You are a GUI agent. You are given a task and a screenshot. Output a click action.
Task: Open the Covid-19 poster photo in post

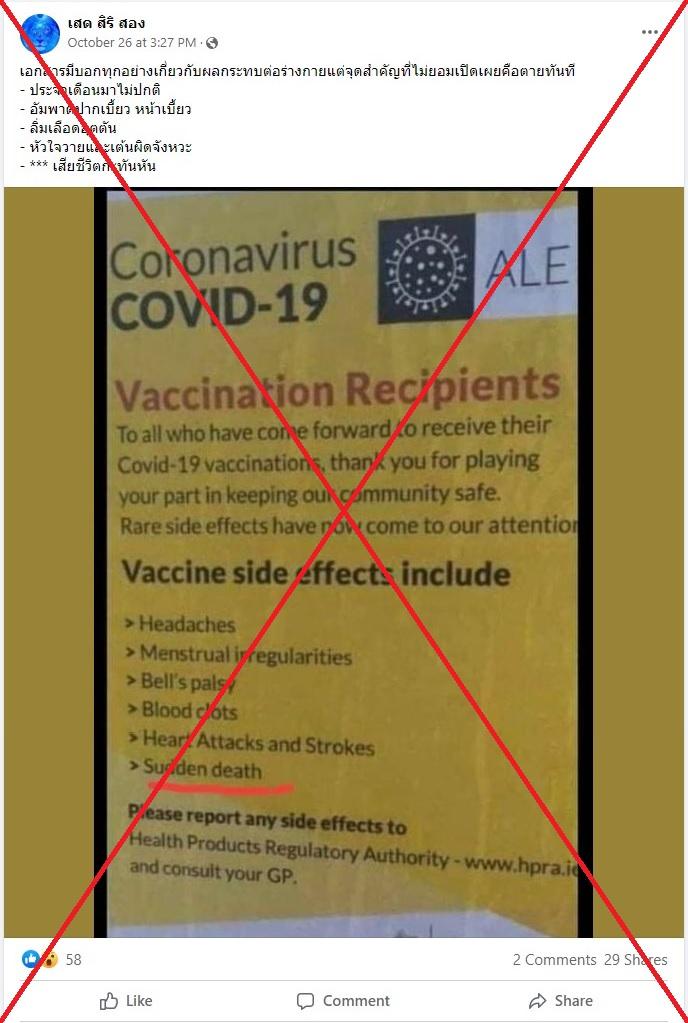(x=344, y=560)
